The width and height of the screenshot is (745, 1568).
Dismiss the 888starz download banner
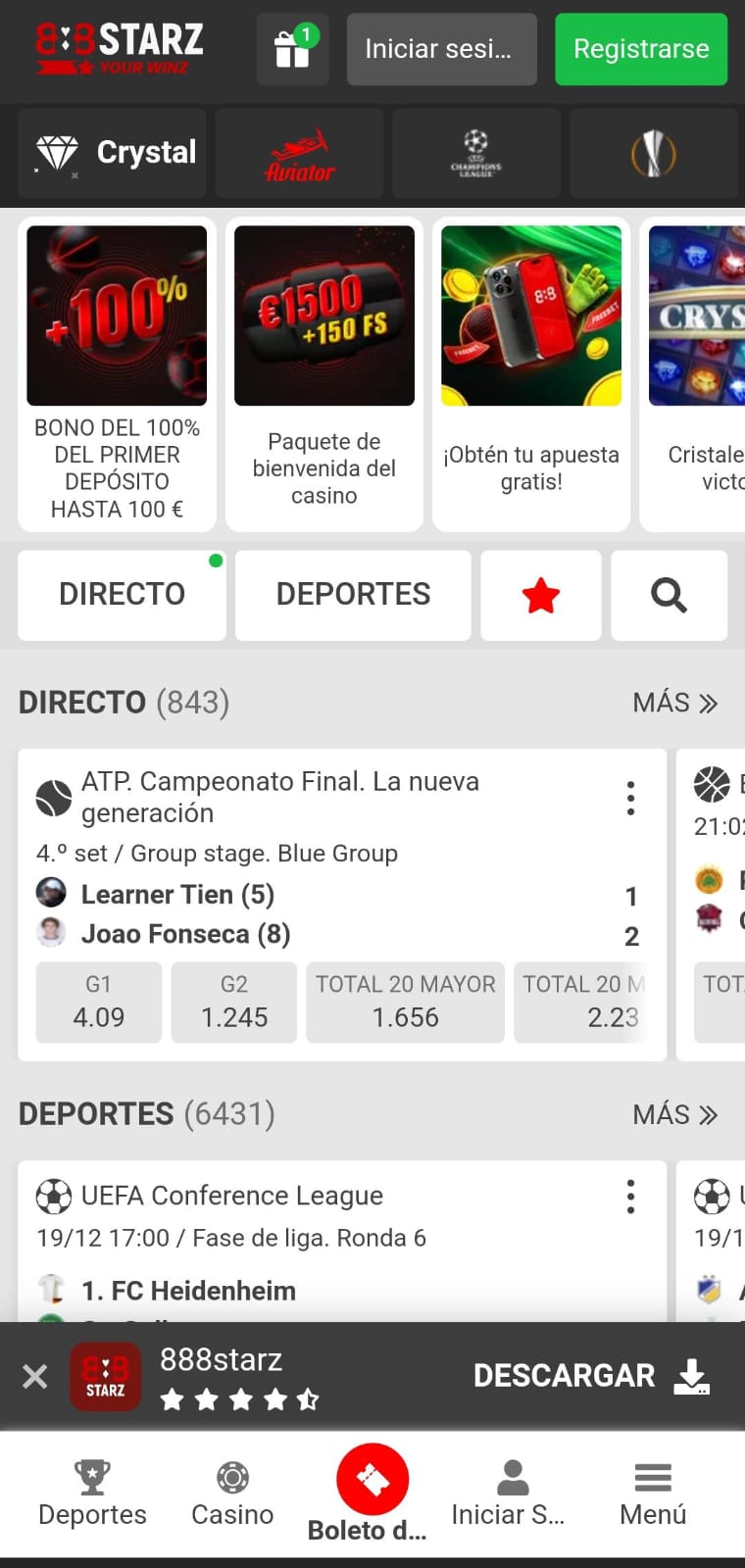(x=34, y=1377)
